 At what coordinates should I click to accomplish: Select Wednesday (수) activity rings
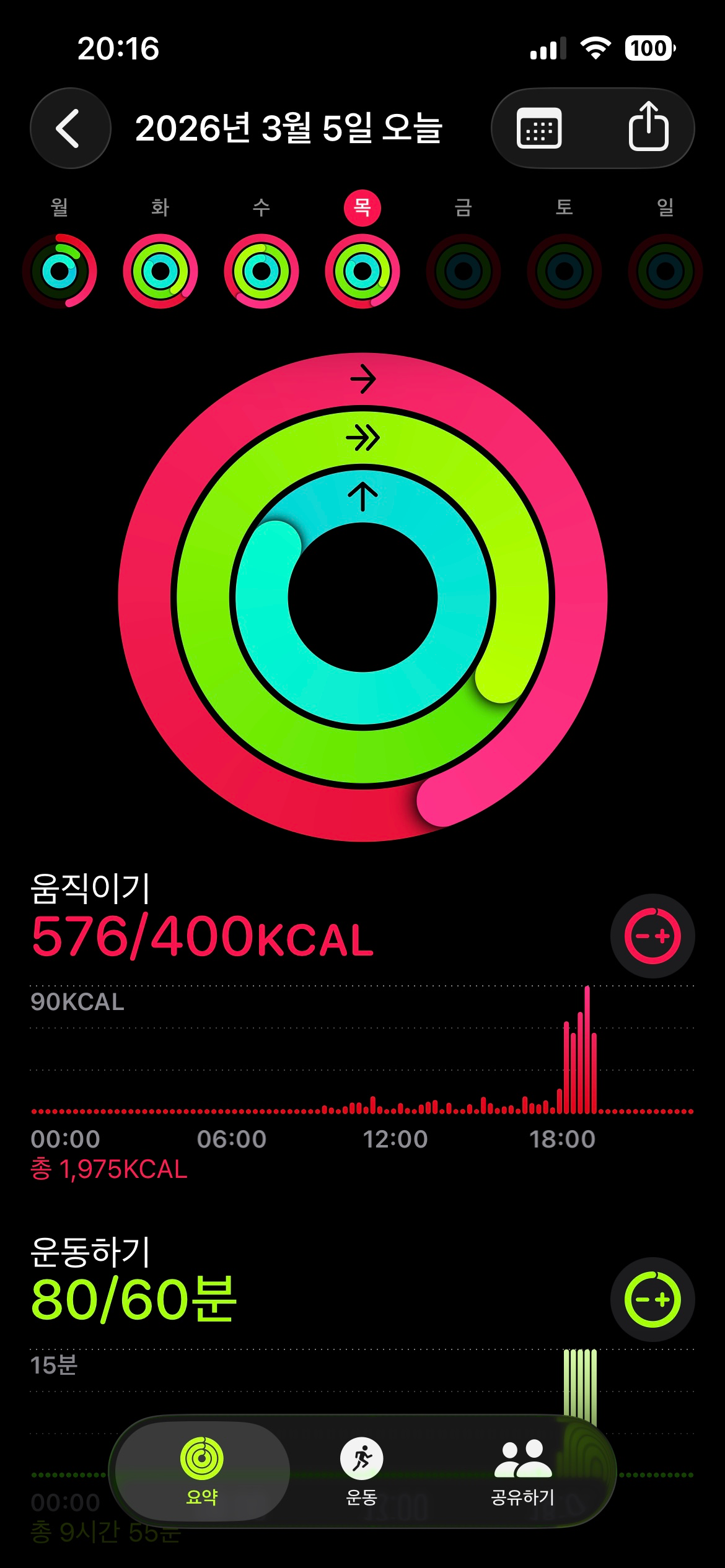tap(261, 271)
